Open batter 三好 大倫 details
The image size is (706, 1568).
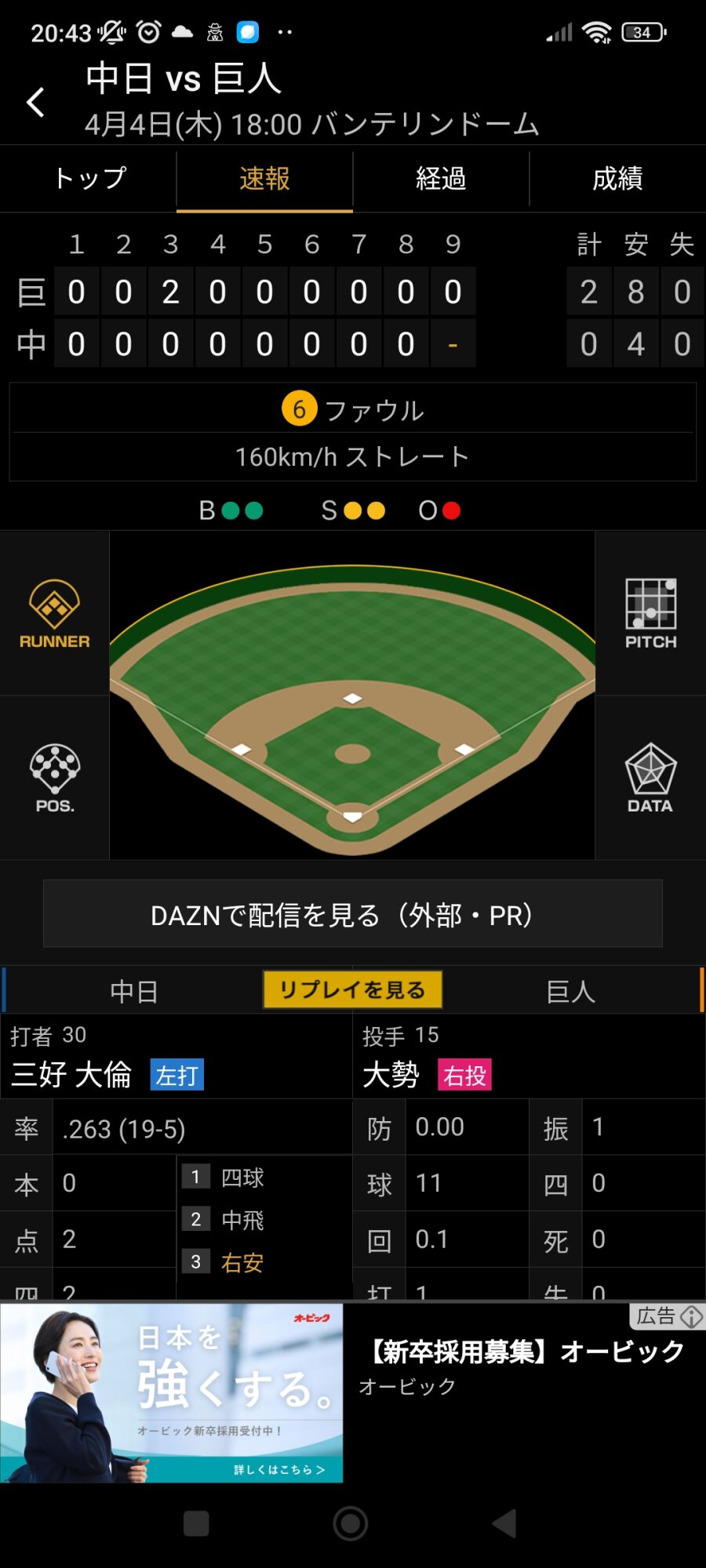tap(72, 1074)
